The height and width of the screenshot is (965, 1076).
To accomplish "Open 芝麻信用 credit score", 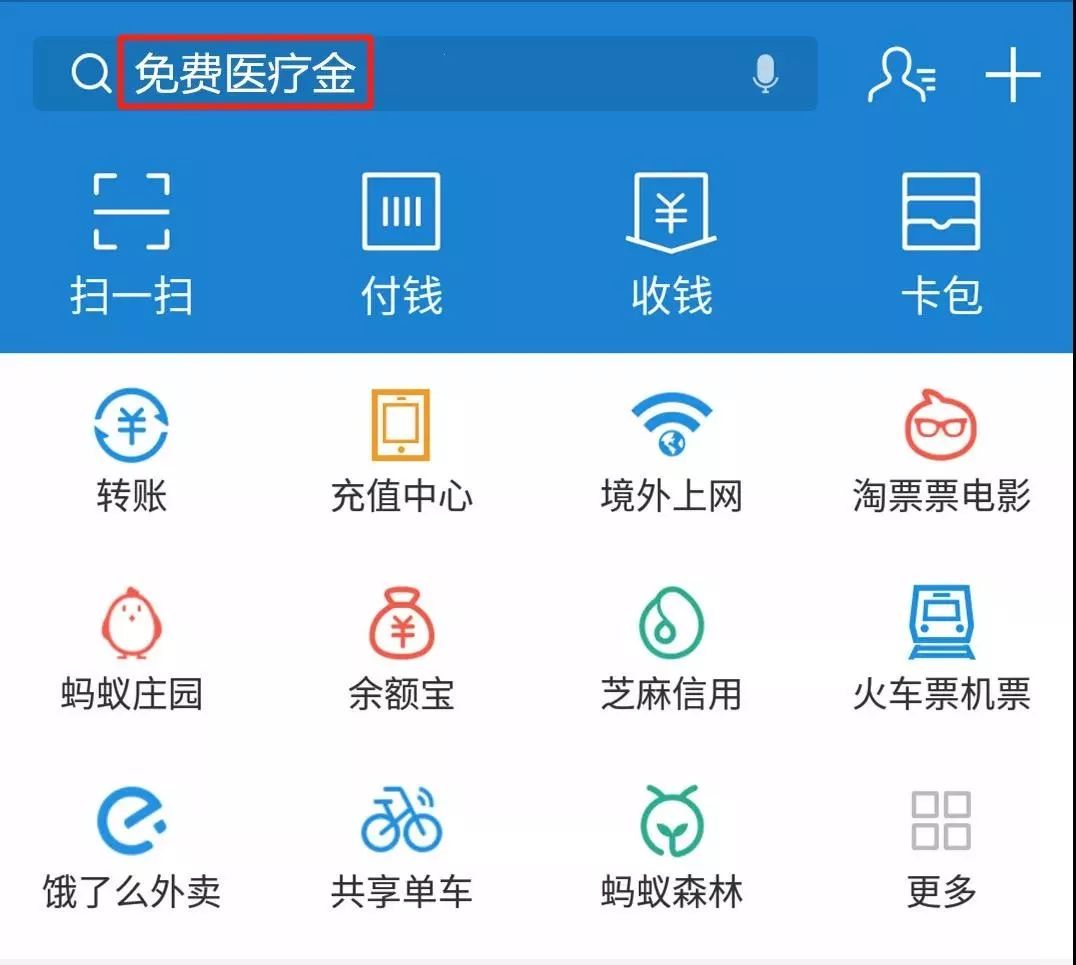I will tap(671, 648).
